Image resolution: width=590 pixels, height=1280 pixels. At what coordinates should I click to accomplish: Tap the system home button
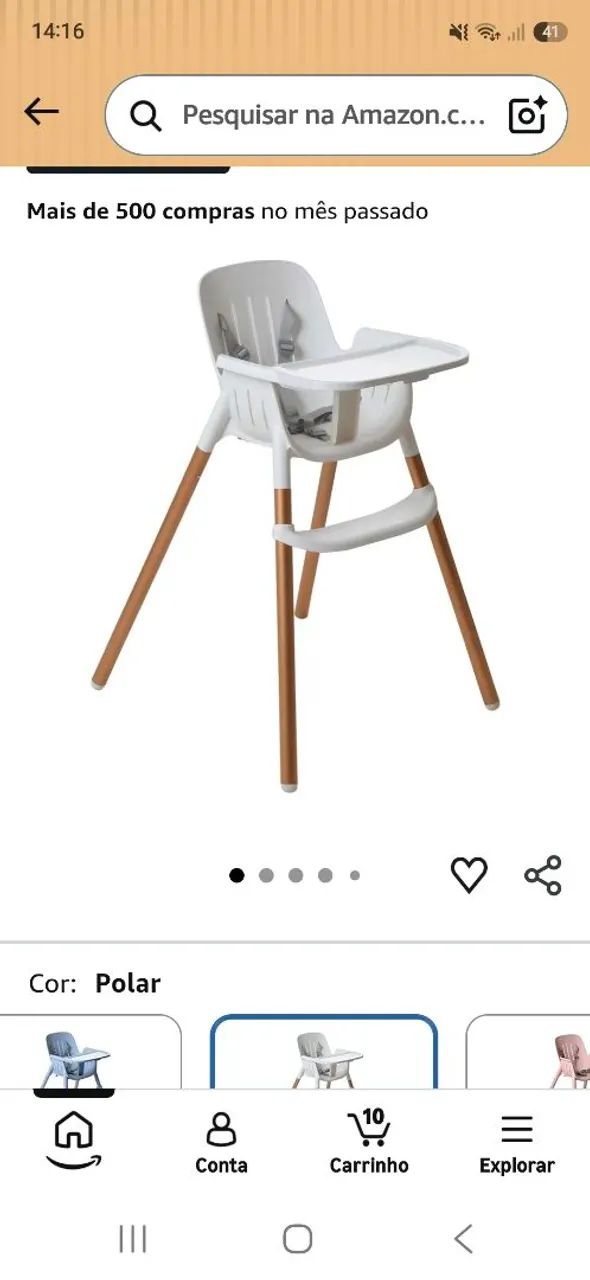tap(297, 1239)
